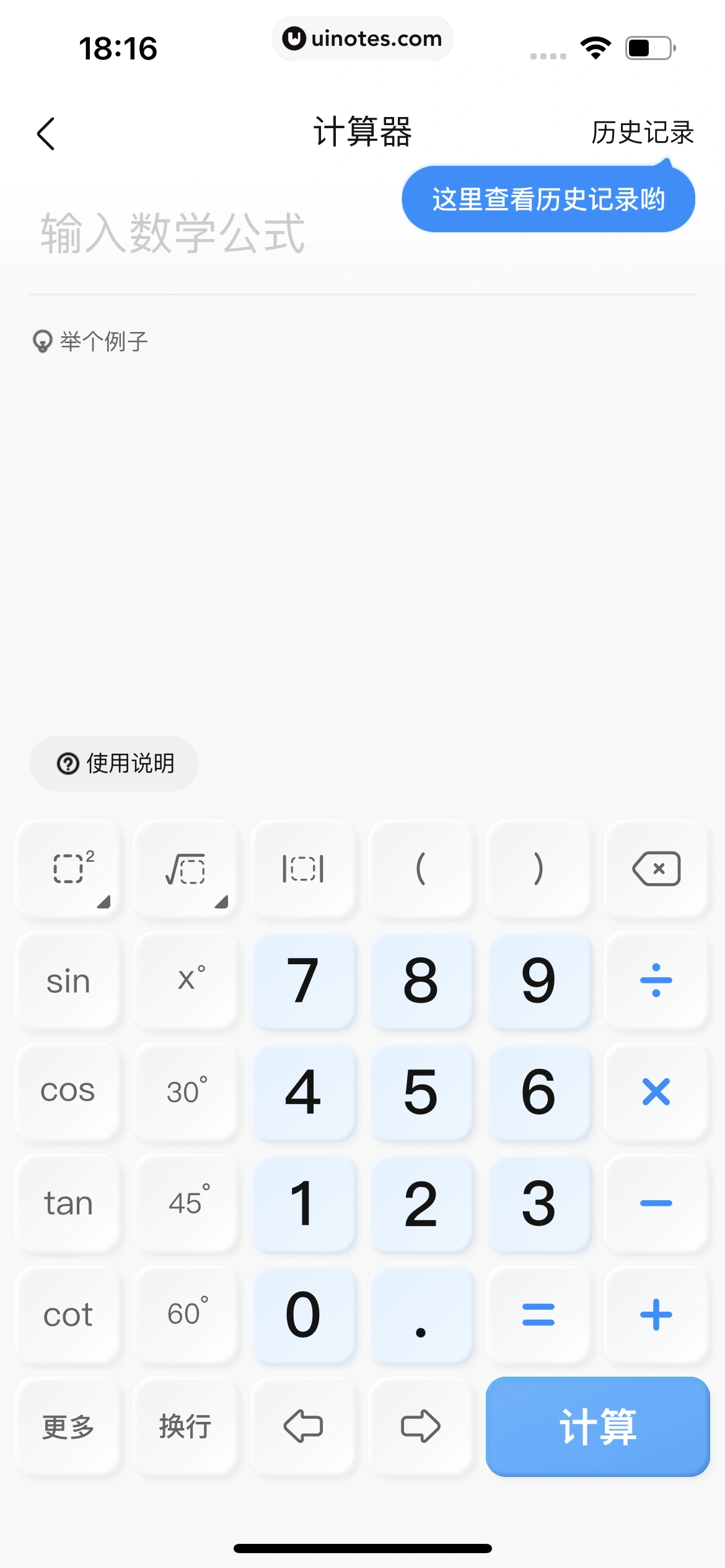Image resolution: width=725 pixels, height=1568 pixels.
Task: Go back using the top-left arrow
Action: 46,133
